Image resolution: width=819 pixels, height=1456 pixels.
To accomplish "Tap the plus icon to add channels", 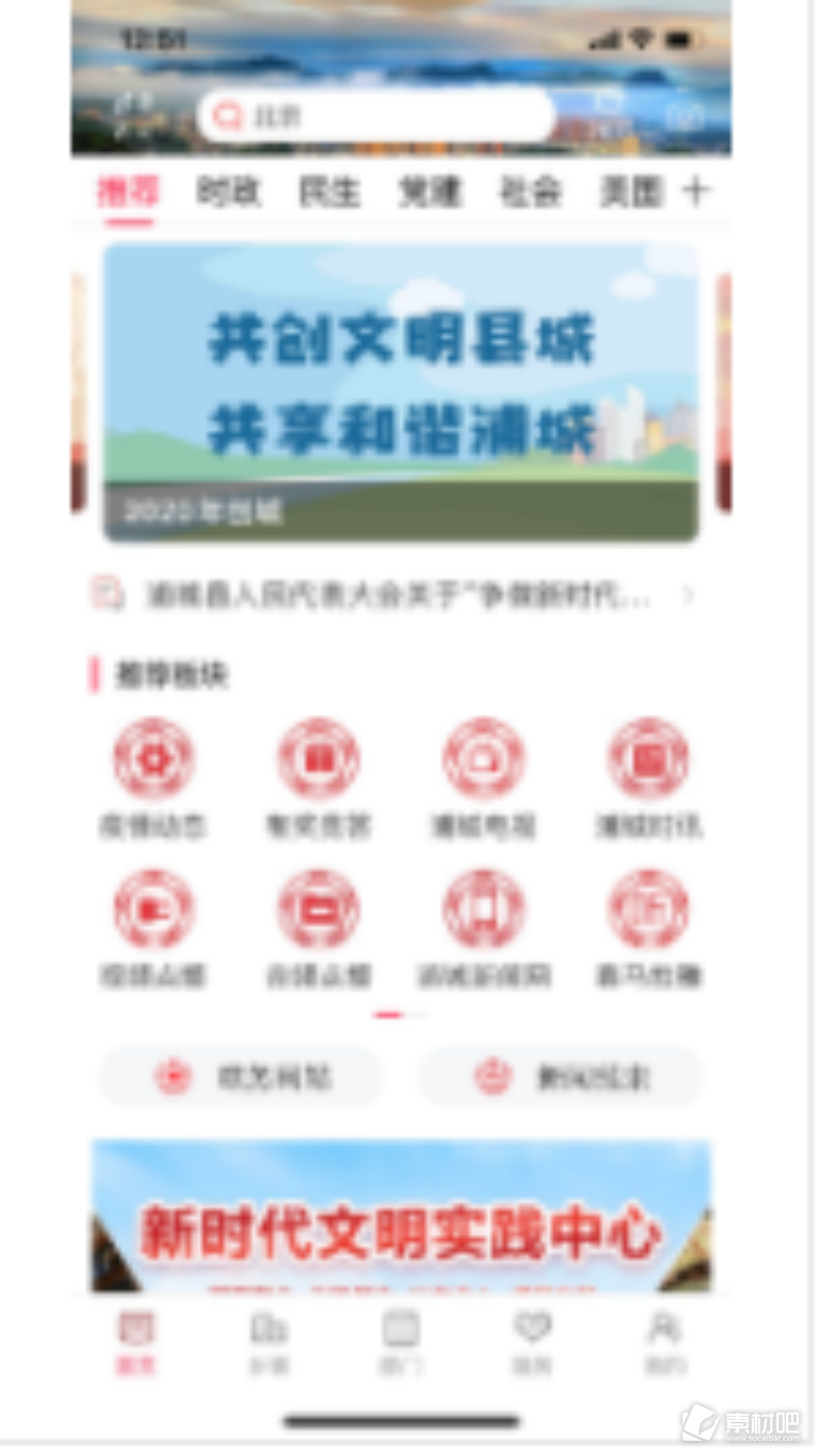I will pyautogui.click(x=697, y=191).
